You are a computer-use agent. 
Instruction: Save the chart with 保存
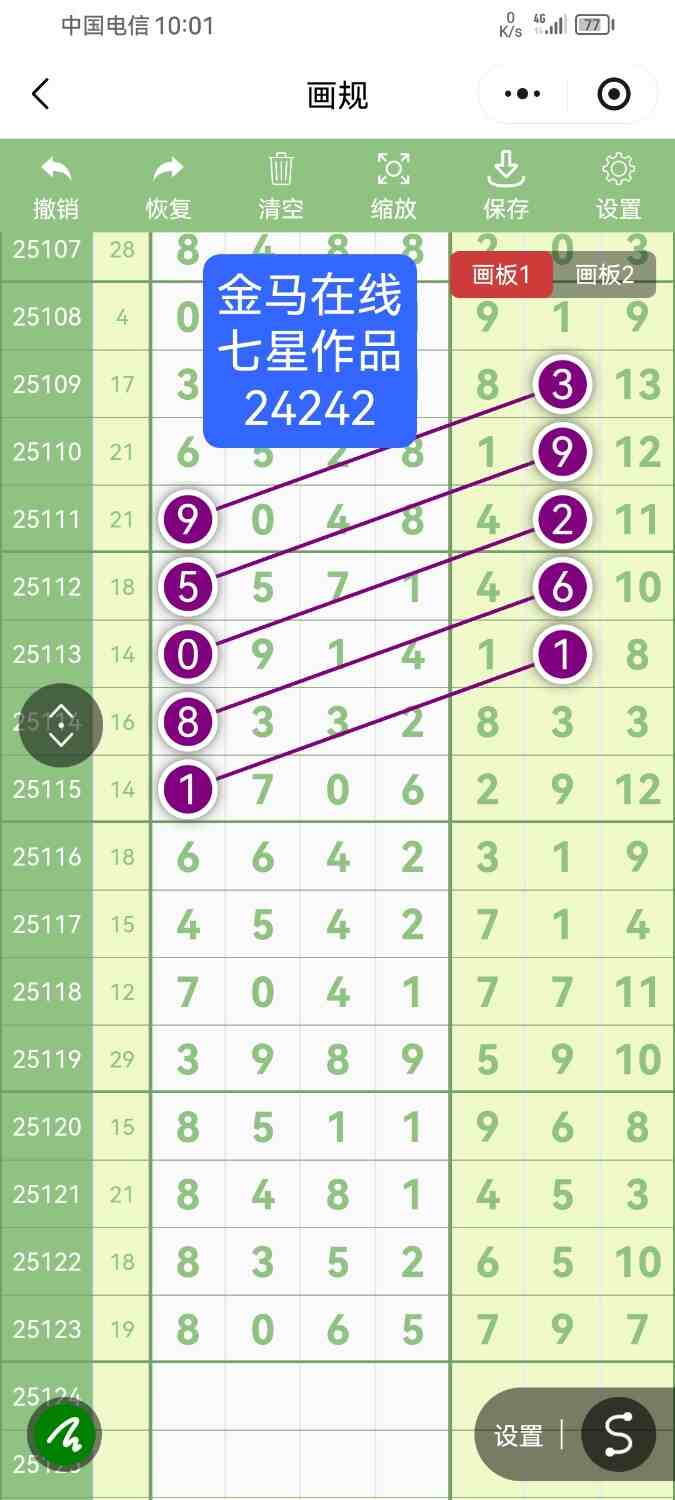point(506,186)
